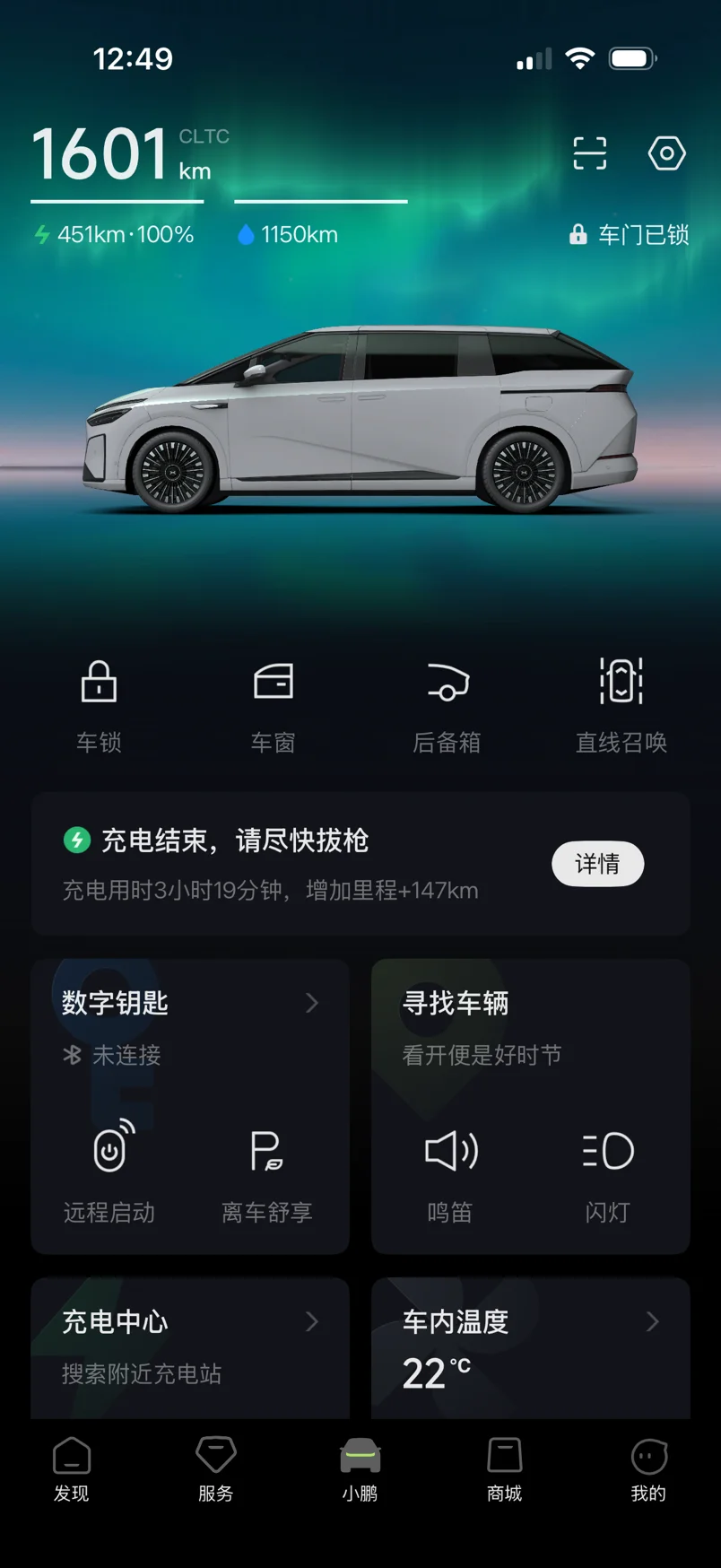The image size is (721, 1568).
Task: Open the 车窗 window control
Action: coord(273,704)
